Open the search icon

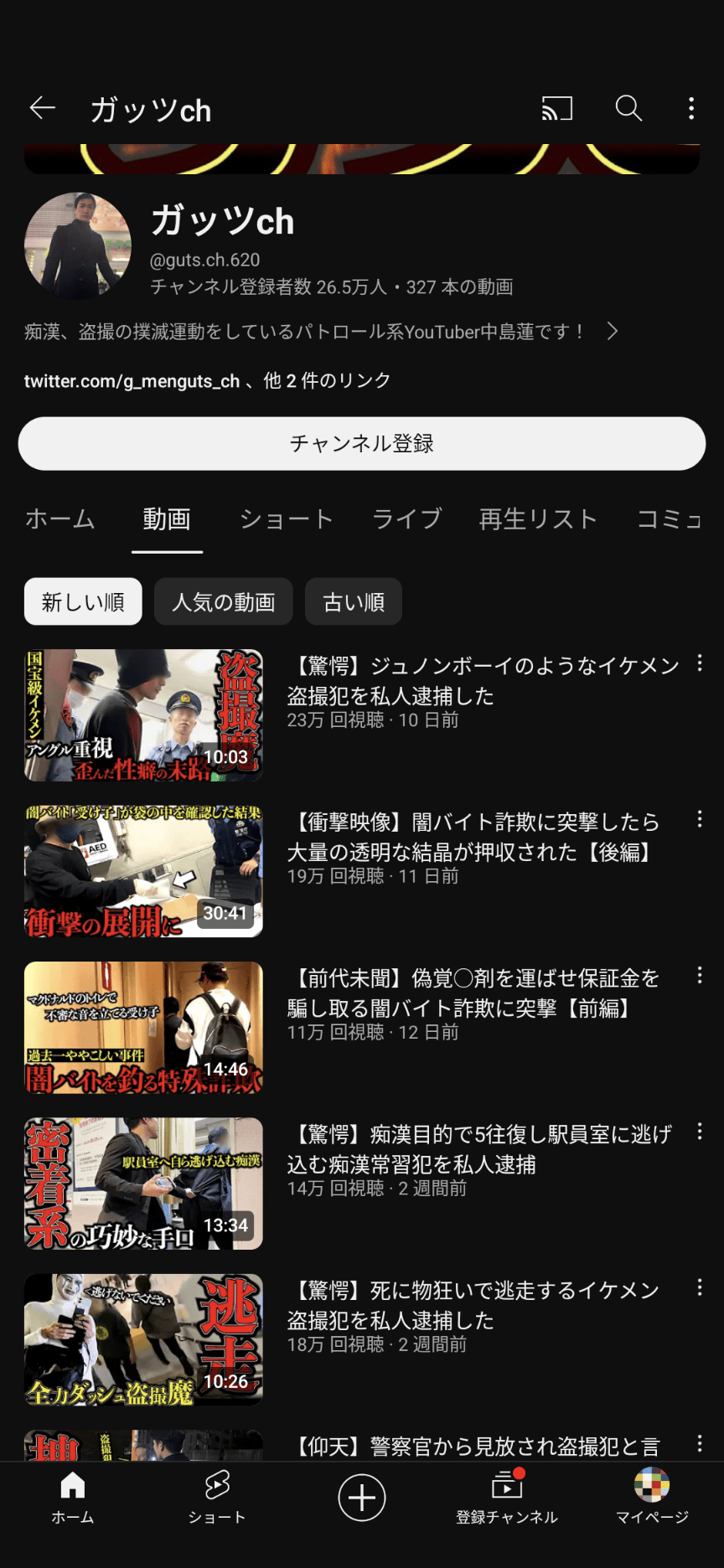[628, 109]
